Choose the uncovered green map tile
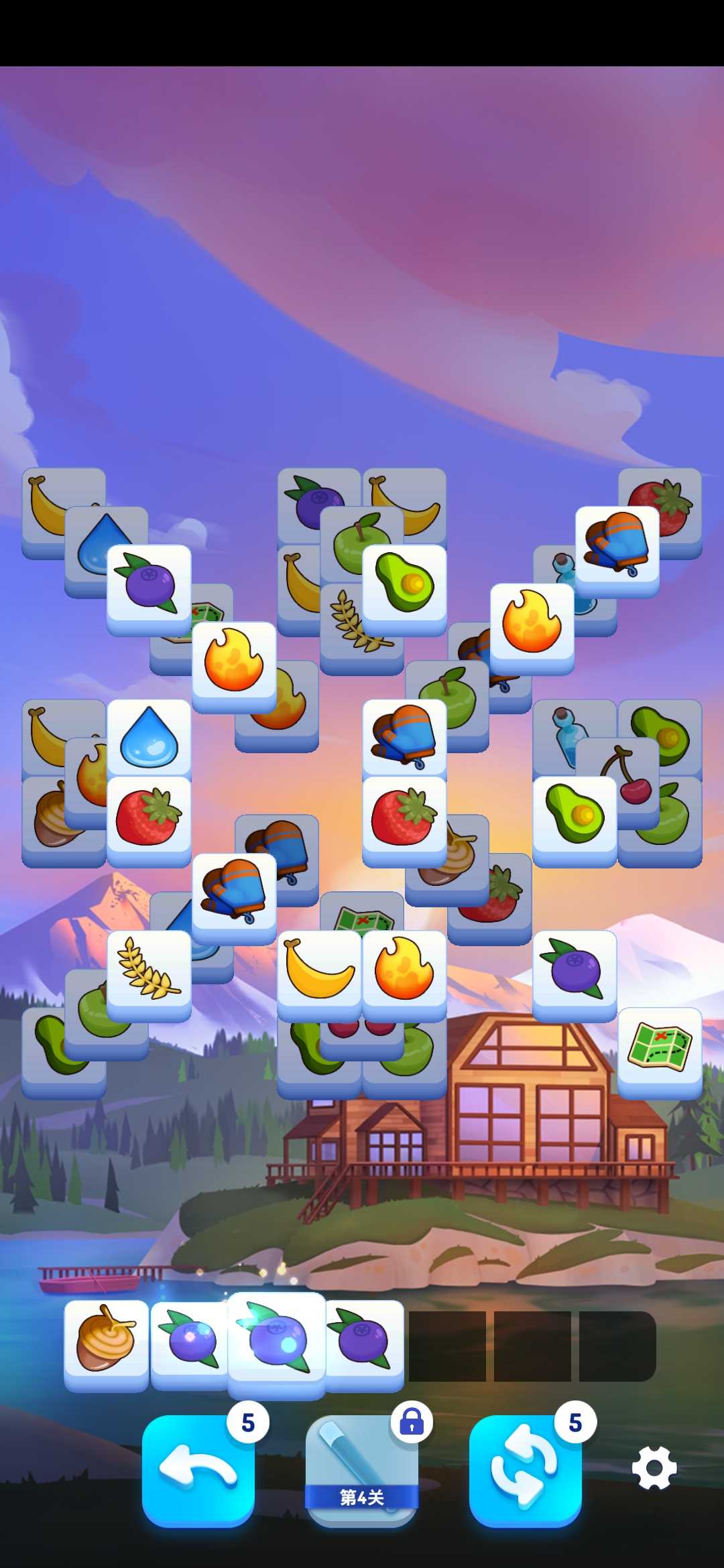Viewport: 724px width, 1568px height. coord(660,1048)
